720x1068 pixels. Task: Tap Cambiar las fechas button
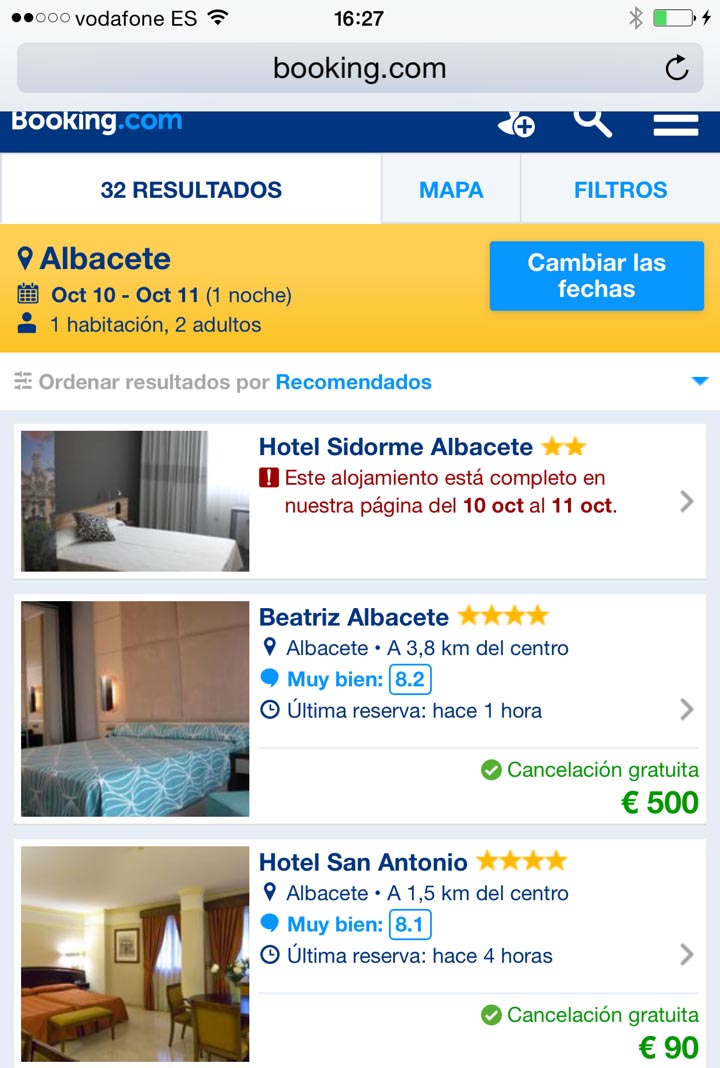596,276
